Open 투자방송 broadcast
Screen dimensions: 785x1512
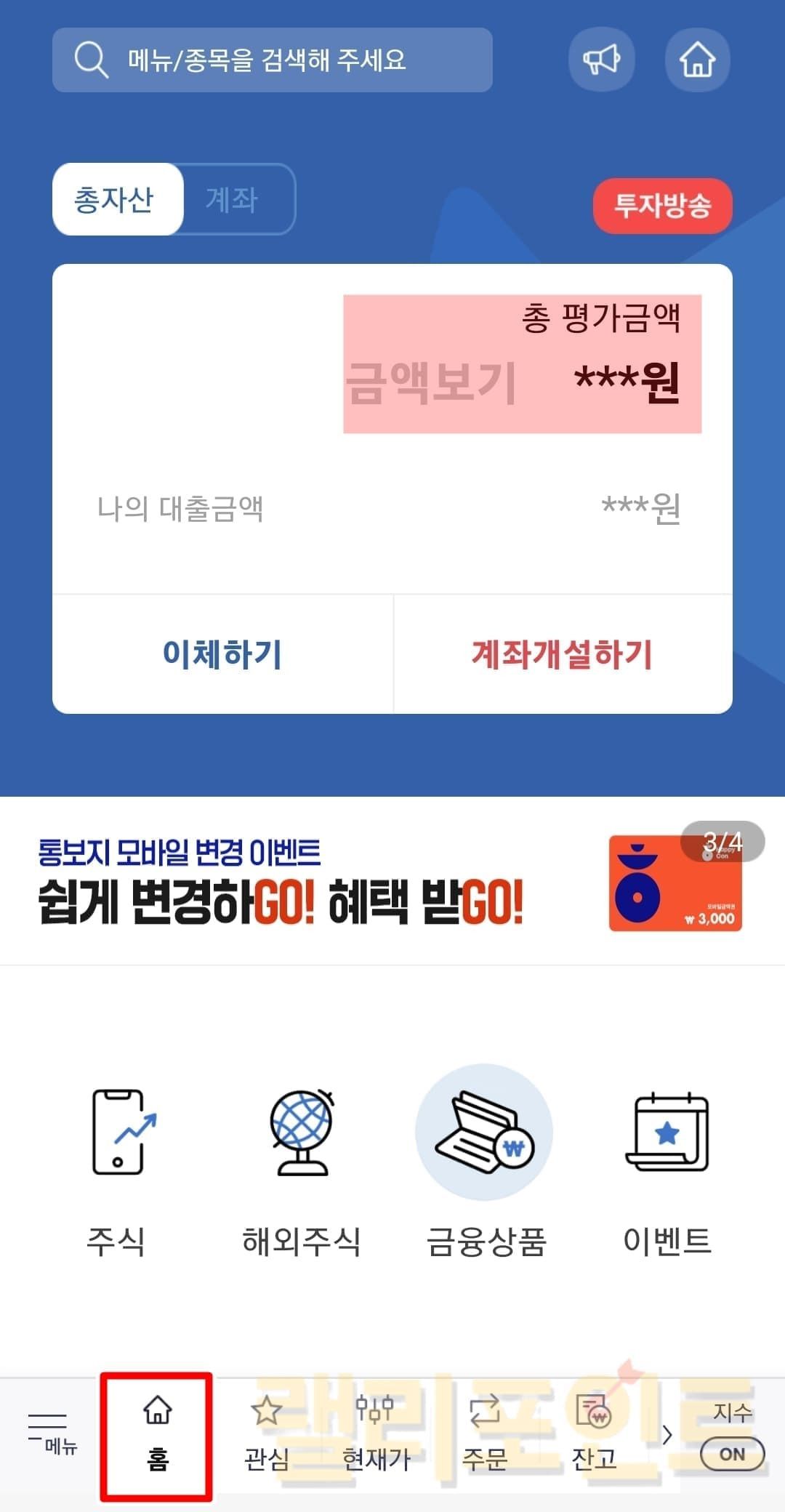[x=662, y=206]
